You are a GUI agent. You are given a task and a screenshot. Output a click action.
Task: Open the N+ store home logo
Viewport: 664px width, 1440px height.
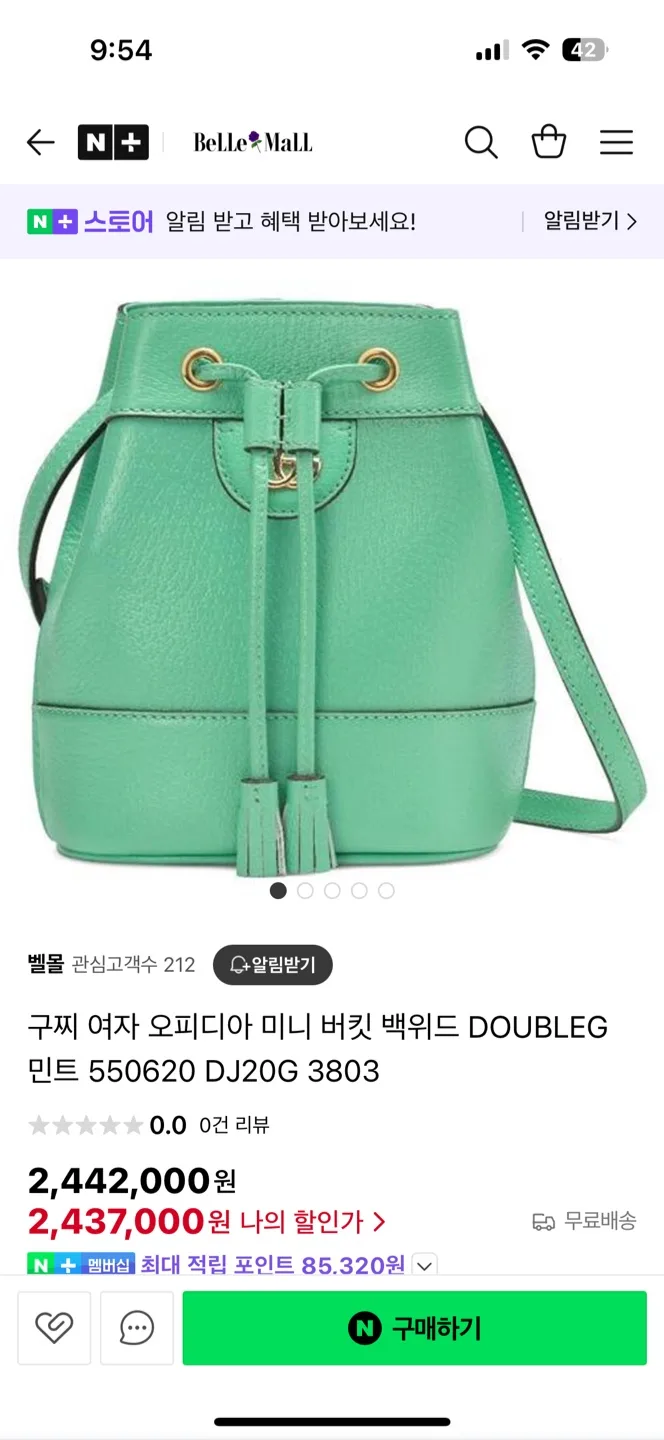coord(113,143)
